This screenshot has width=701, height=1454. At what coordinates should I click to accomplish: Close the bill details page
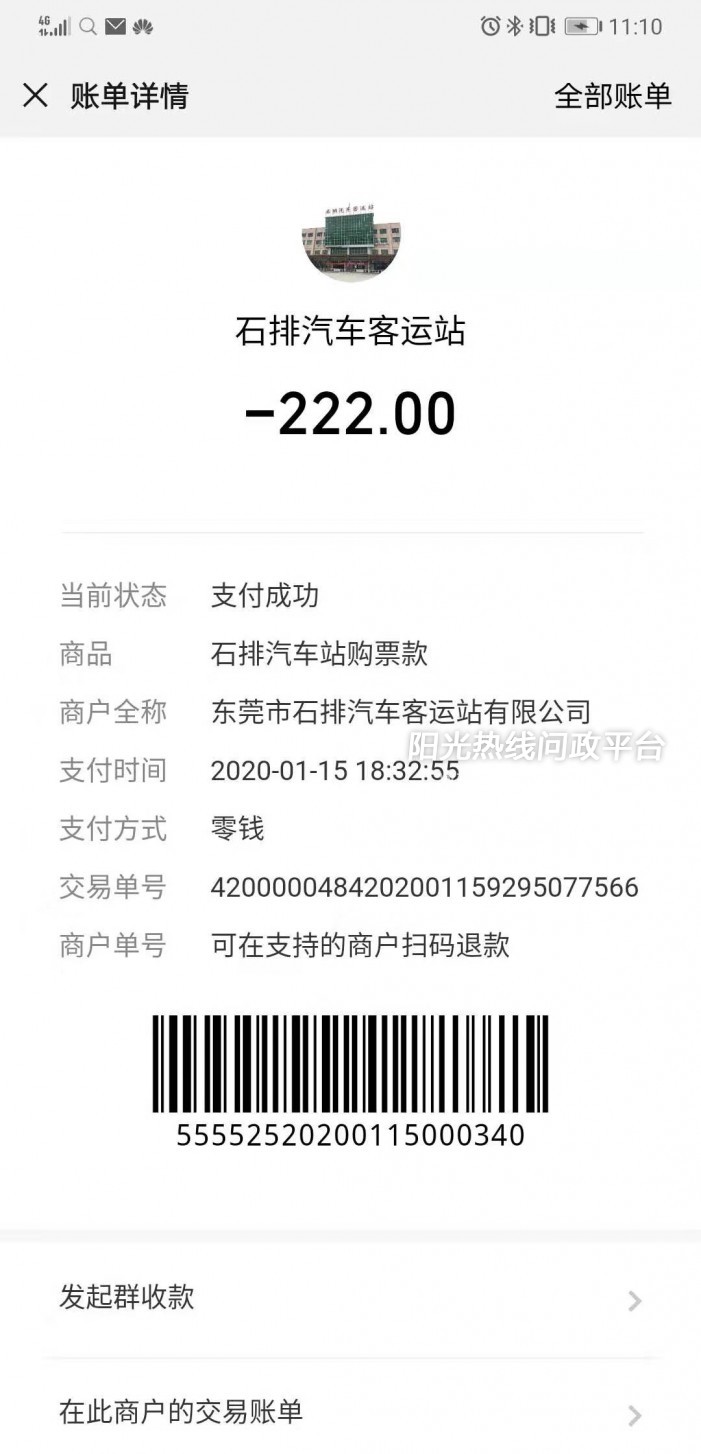[35, 96]
